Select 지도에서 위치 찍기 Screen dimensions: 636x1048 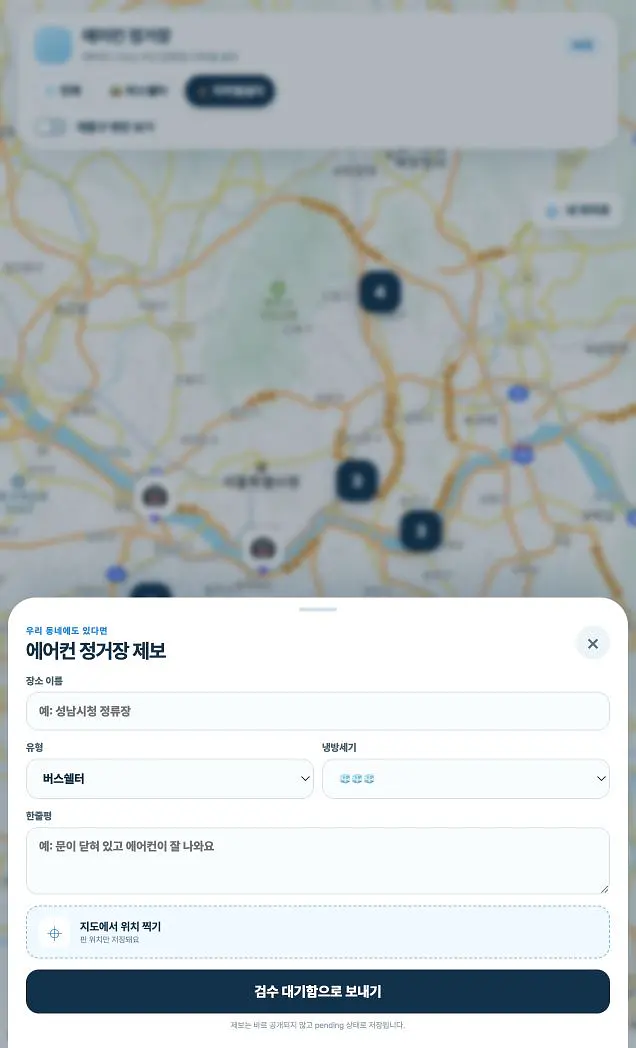click(317, 932)
